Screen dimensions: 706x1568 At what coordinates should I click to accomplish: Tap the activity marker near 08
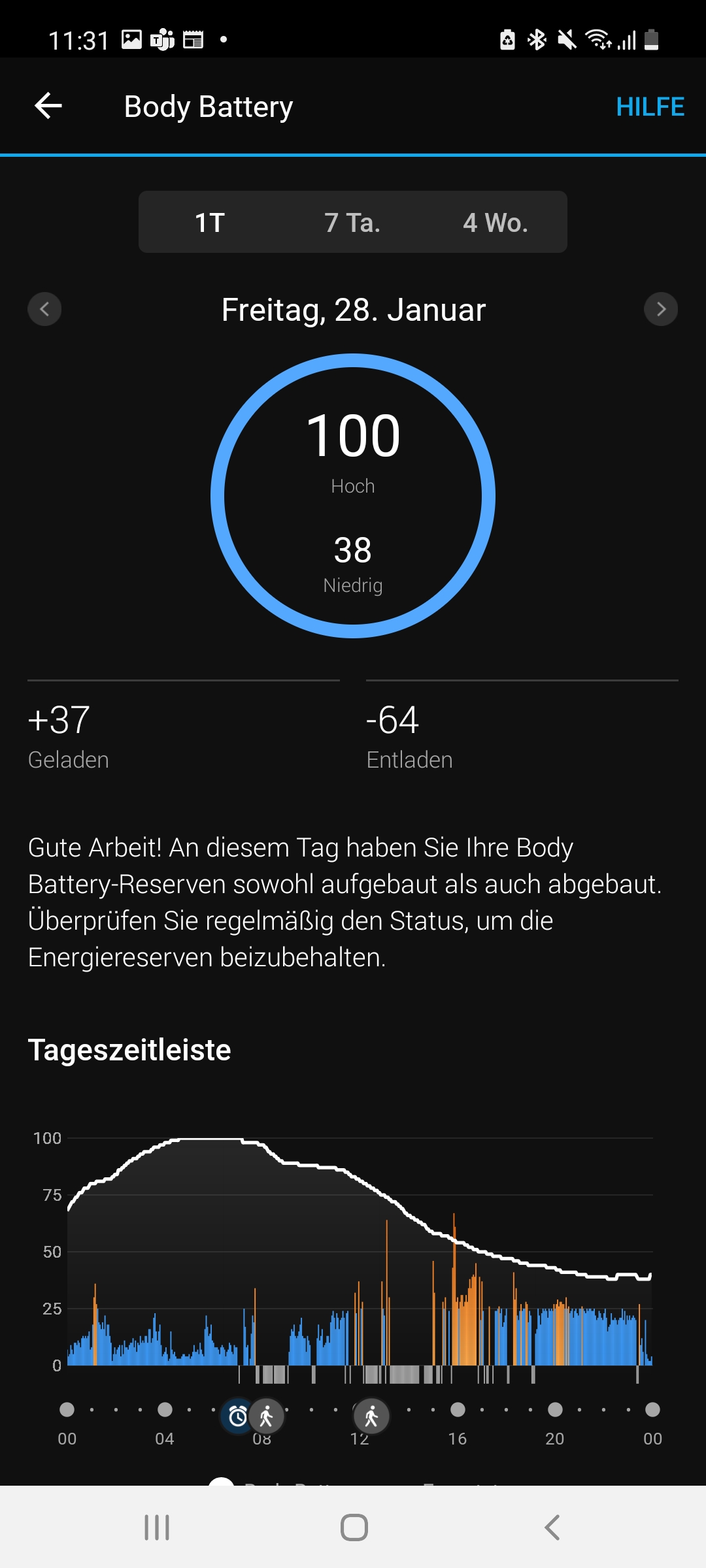pos(267,1416)
